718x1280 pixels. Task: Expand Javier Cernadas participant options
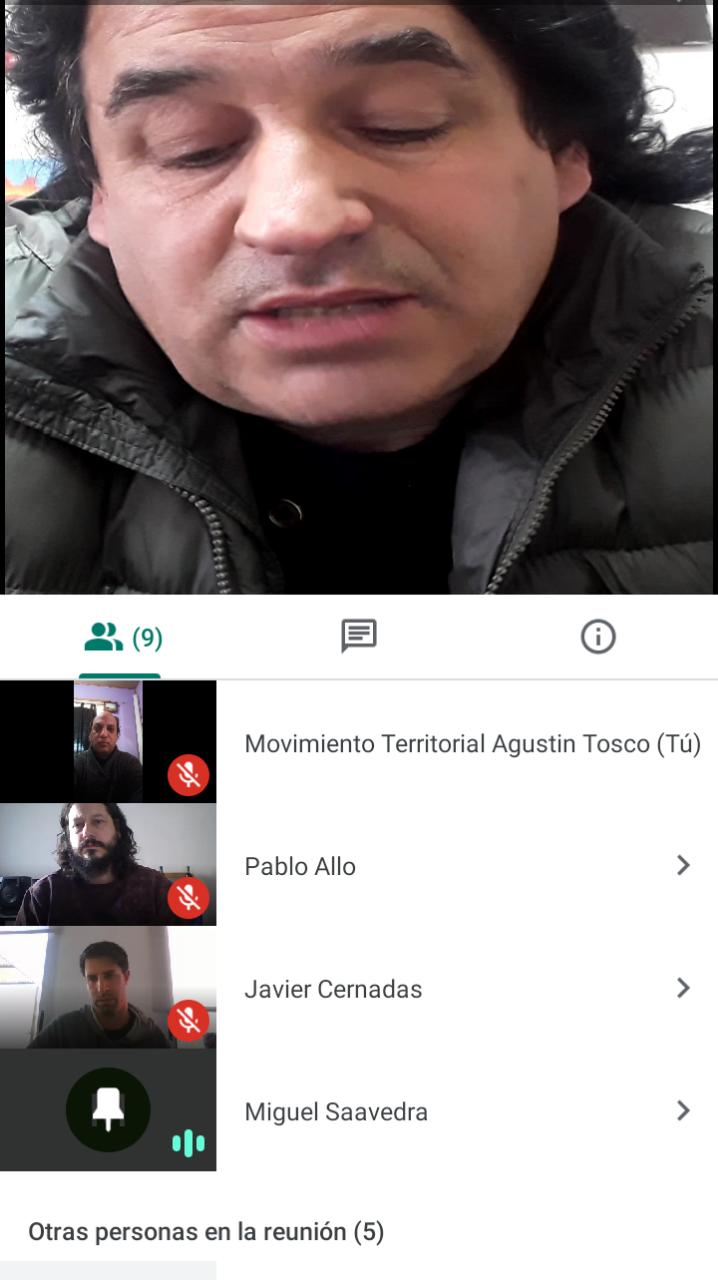tap(683, 988)
